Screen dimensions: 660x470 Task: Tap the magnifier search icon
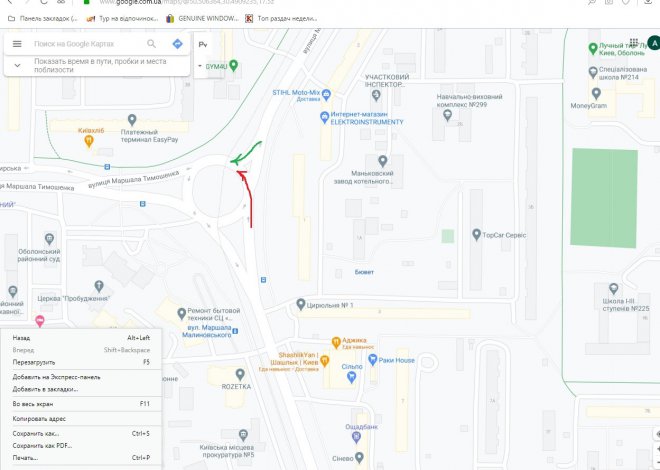[152, 44]
